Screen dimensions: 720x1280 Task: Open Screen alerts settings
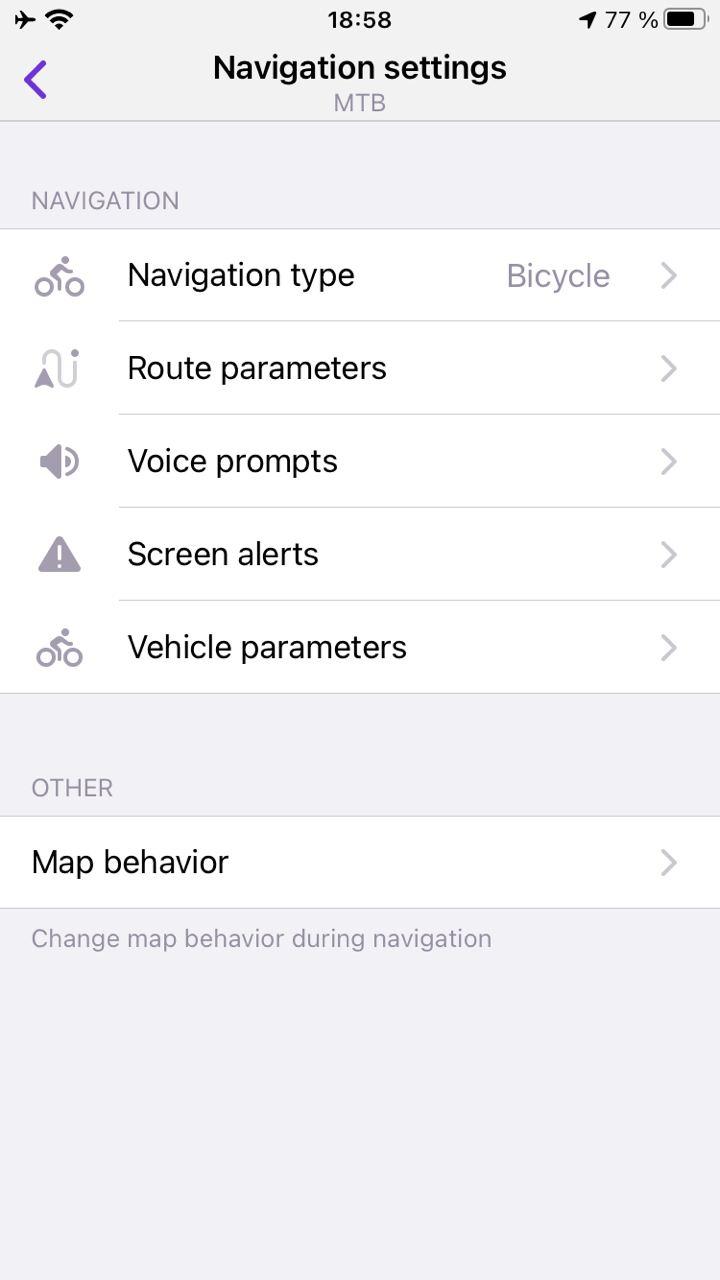(x=360, y=554)
